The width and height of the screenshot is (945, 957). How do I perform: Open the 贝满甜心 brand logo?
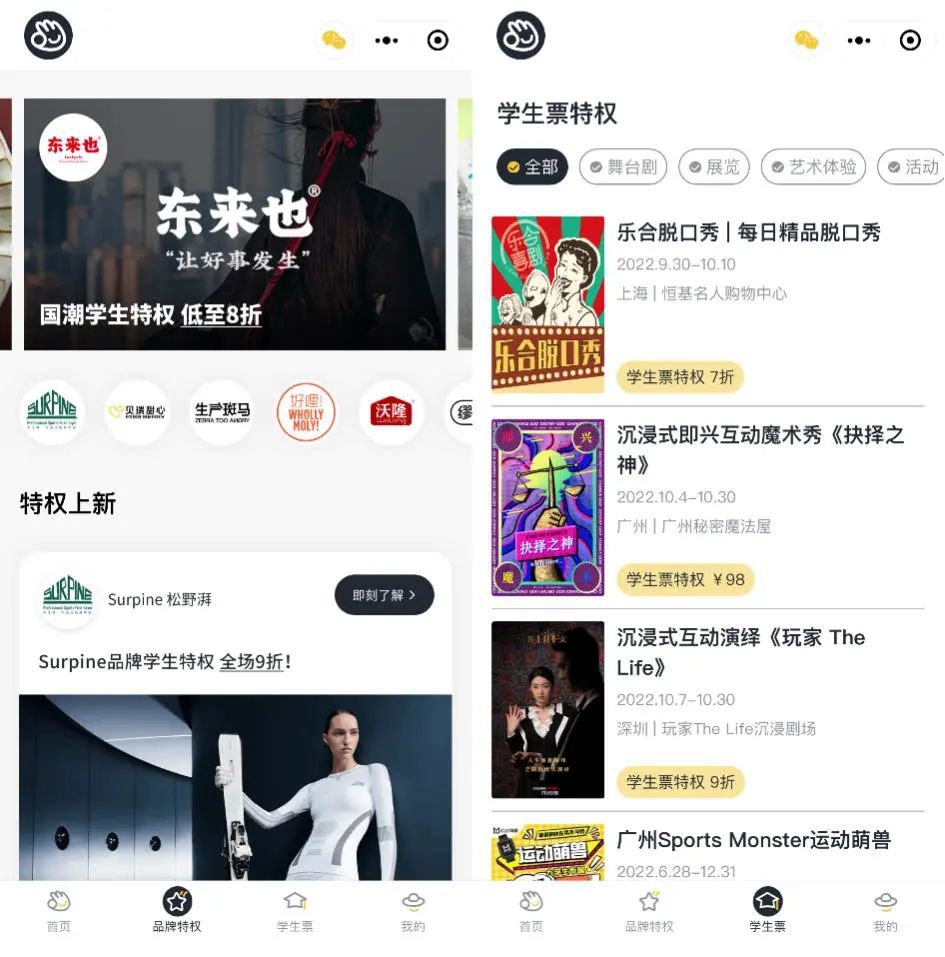point(137,412)
